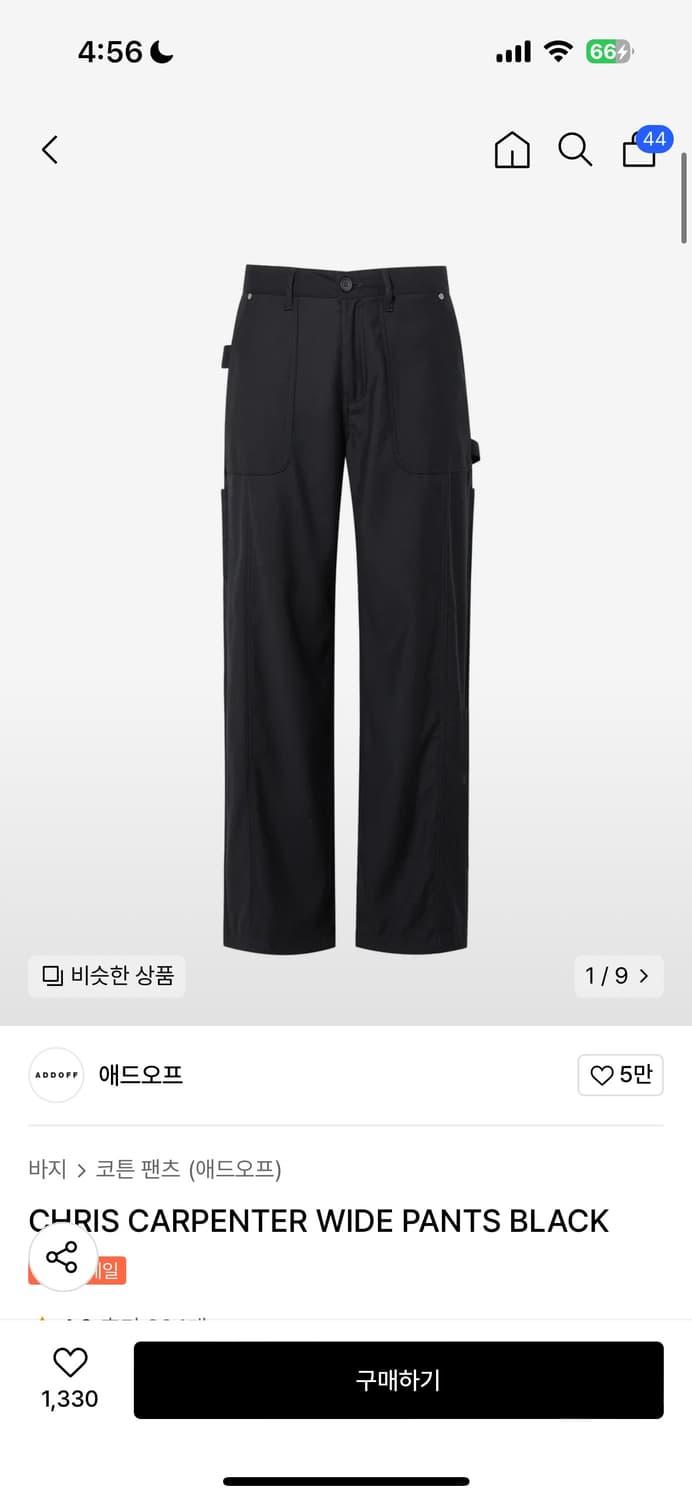Go back to the previous page

50,150
